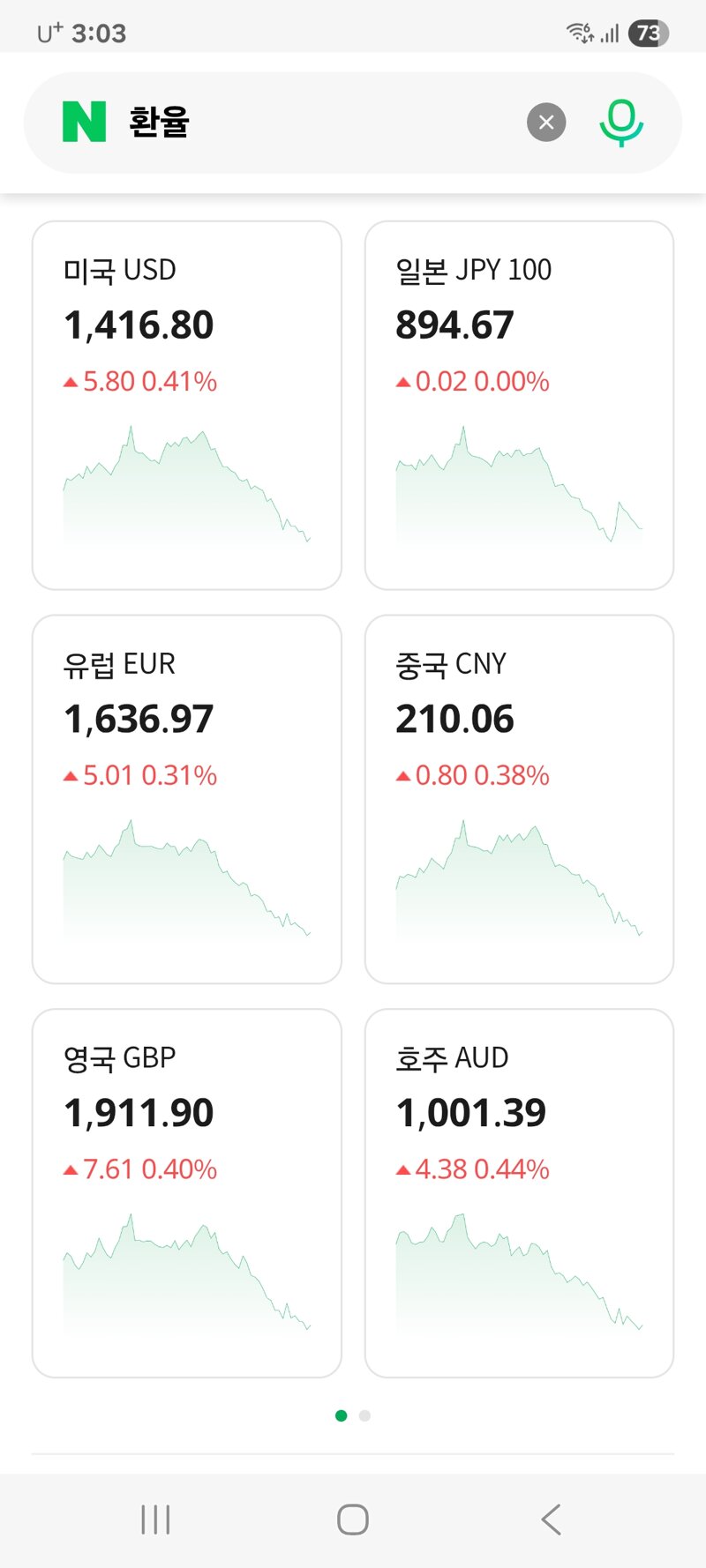View the 유럽 EUR exchange rate card
Screen dimensions: 706x1568
click(187, 799)
